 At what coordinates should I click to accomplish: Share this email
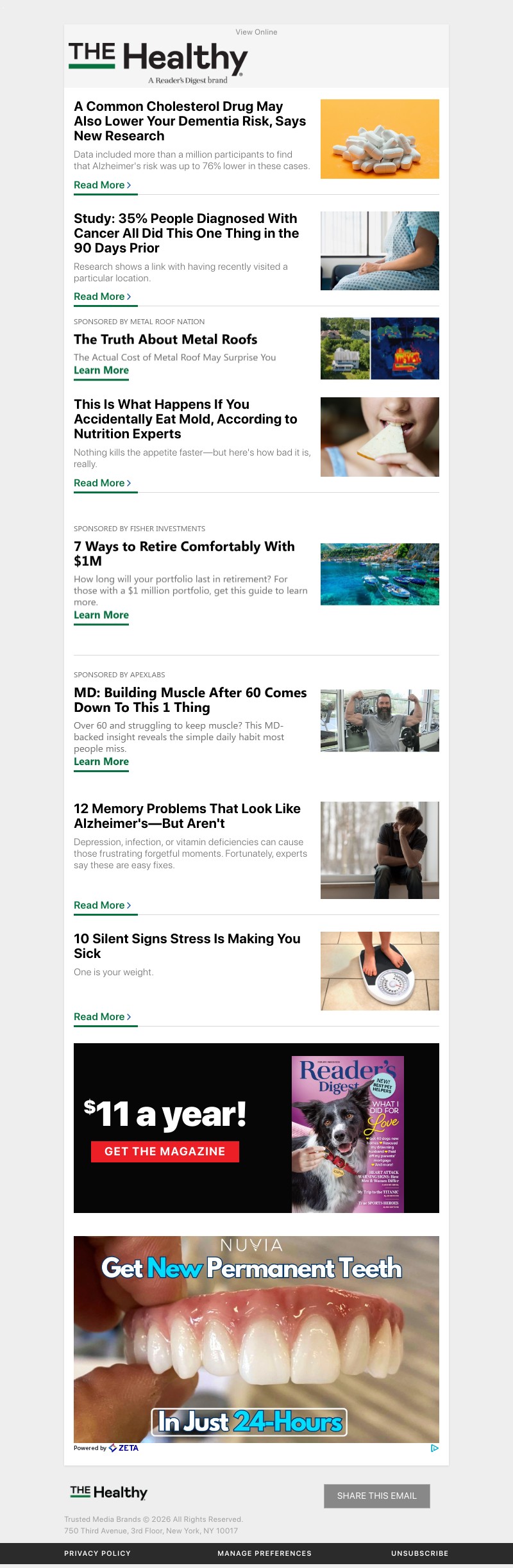click(x=376, y=1496)
